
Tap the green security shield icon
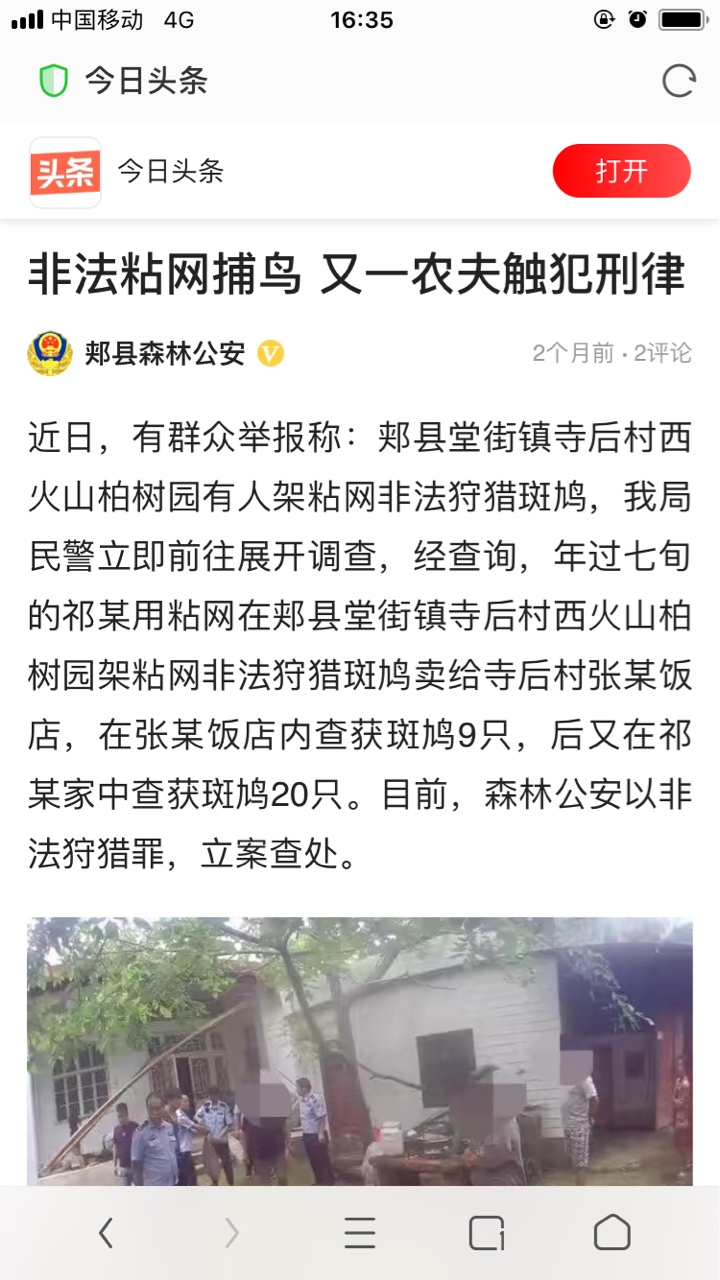click(x=53, y=81)
